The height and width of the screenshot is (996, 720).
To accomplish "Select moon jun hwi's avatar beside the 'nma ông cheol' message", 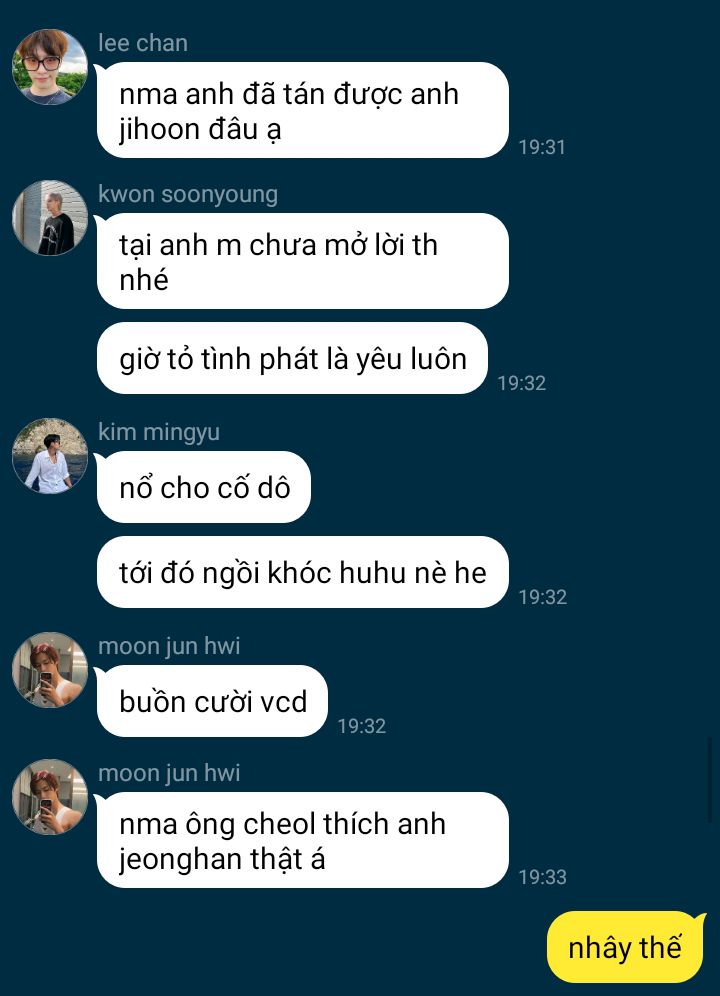I will pyautogui.click(x=50, y=797).
